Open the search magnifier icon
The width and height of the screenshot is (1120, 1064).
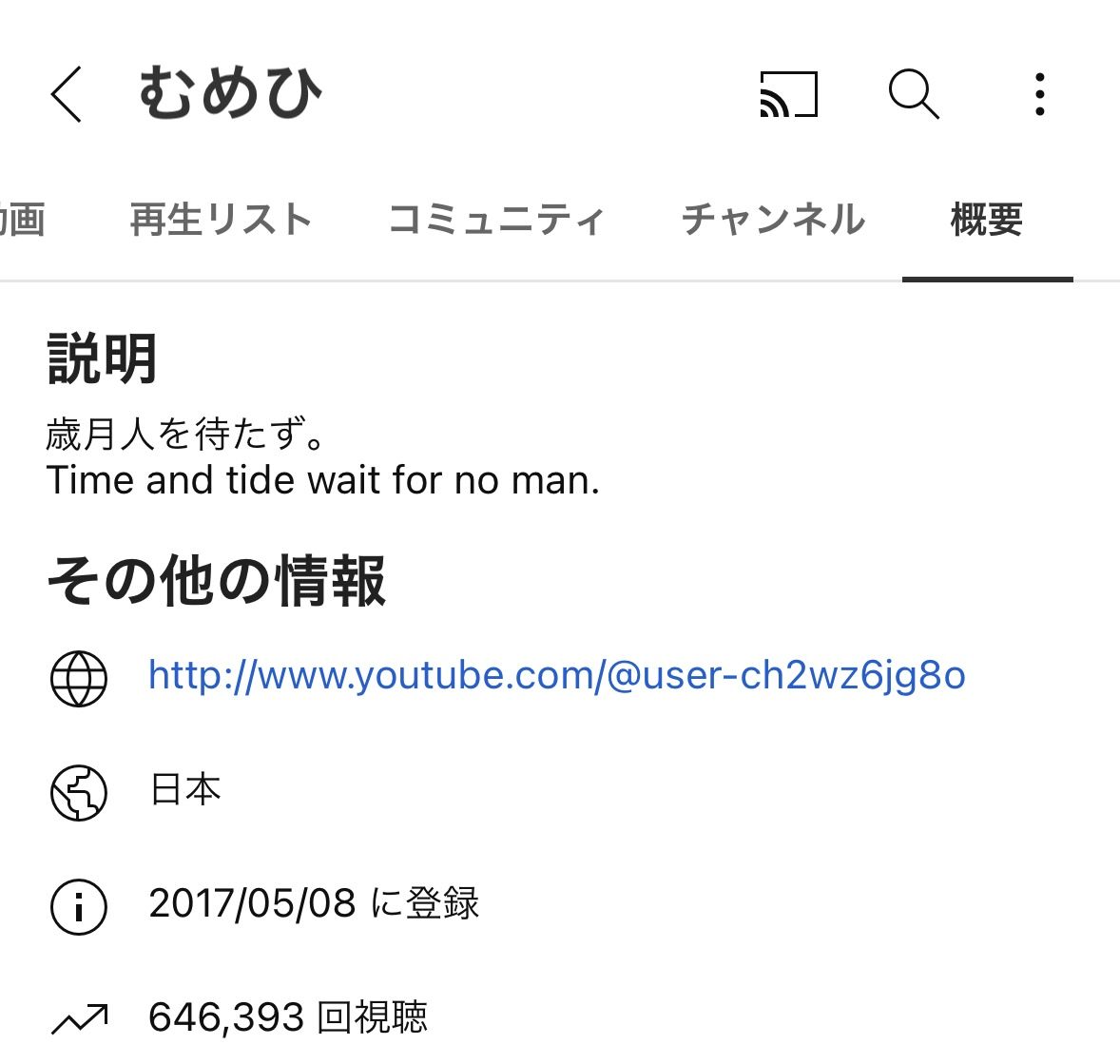914,94
